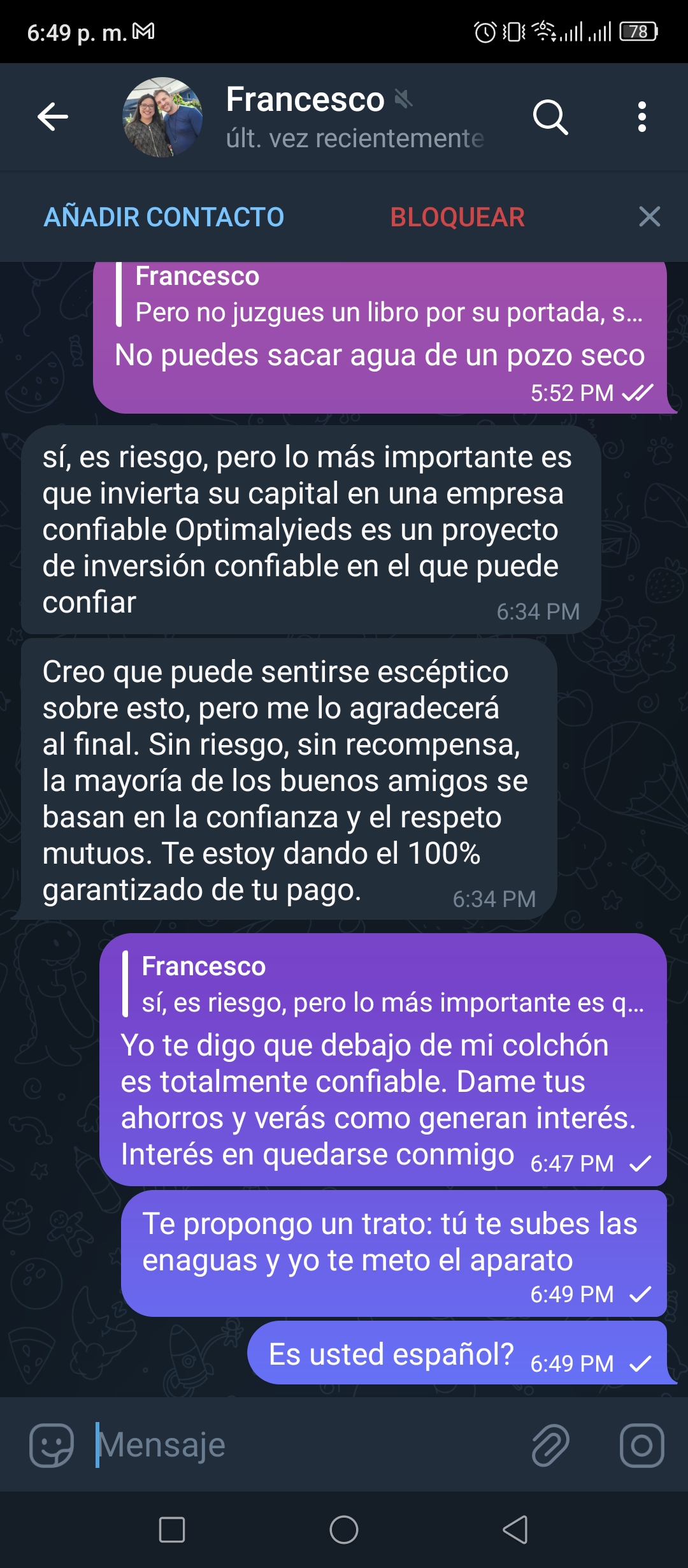Go back from Francesco's chat
Viewport: 688px width, 1568px height.
tap(53, 117)
